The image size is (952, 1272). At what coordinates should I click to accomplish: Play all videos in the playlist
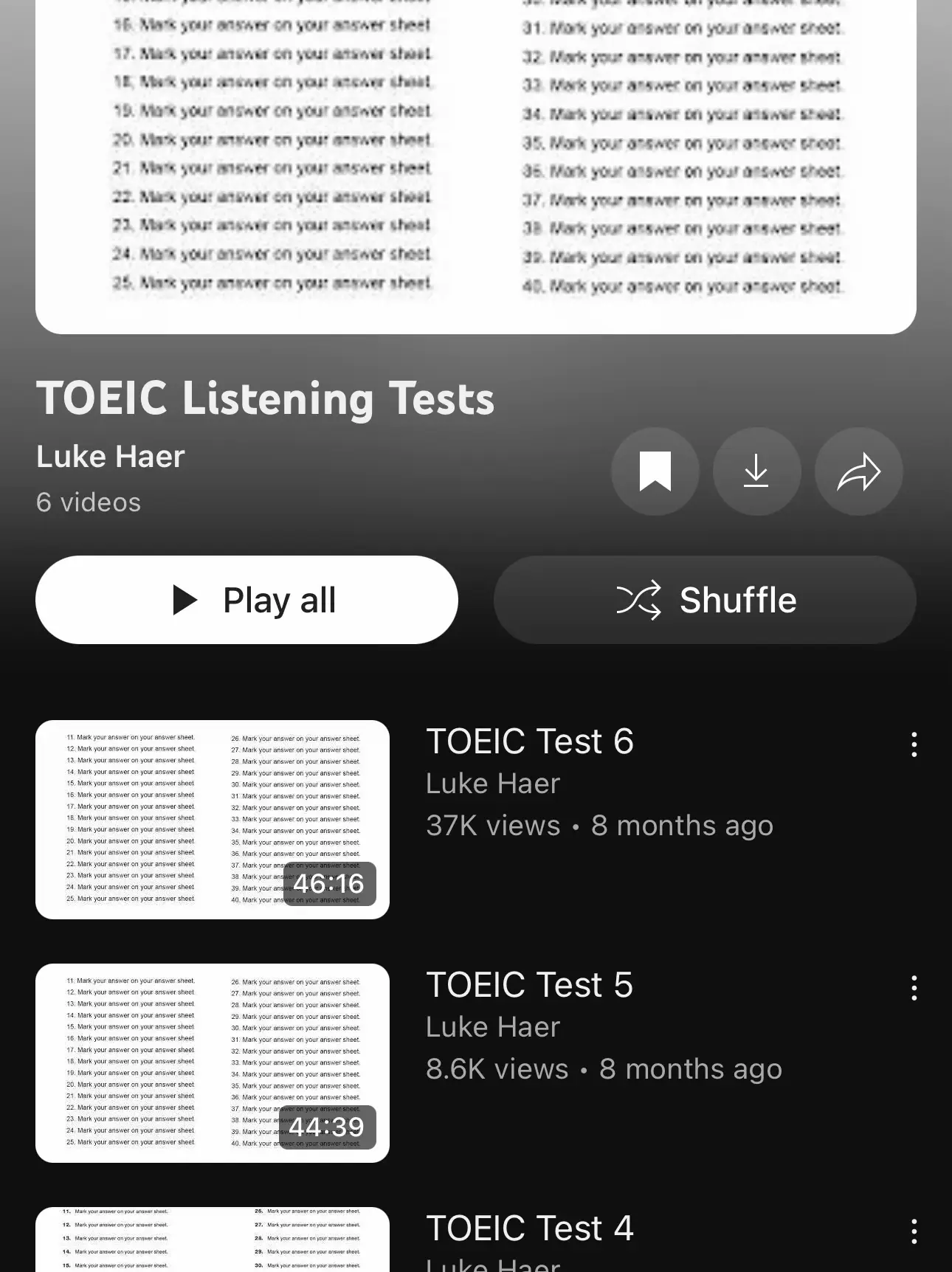click(x=247, y=599)
